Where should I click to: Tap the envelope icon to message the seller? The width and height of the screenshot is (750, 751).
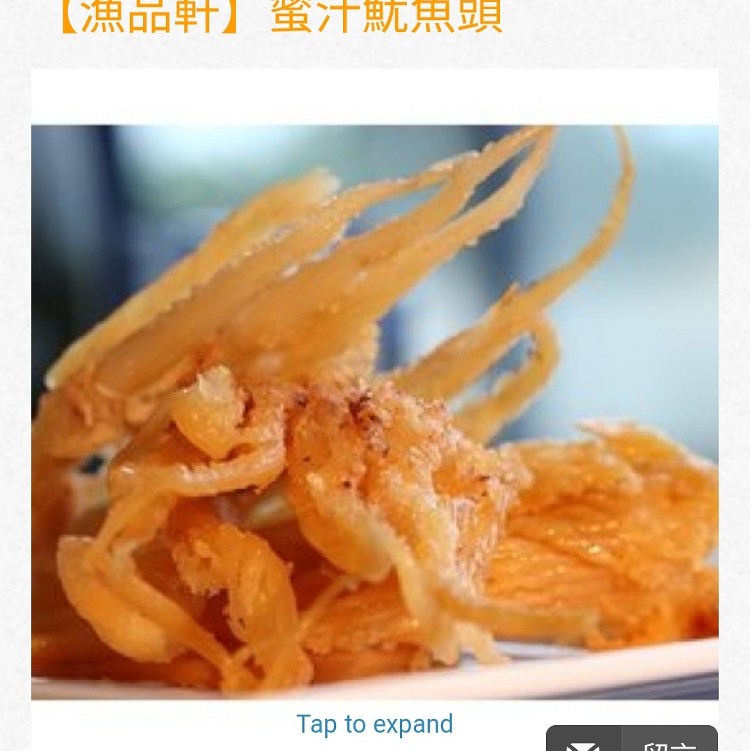pos(583,743)
